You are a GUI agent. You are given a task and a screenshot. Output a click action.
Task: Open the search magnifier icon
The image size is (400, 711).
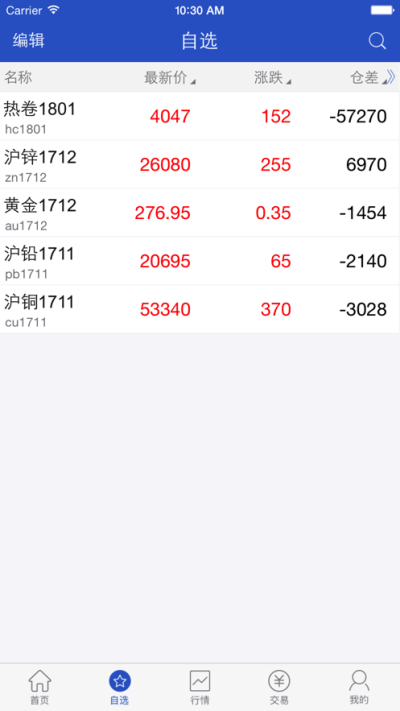377,41
